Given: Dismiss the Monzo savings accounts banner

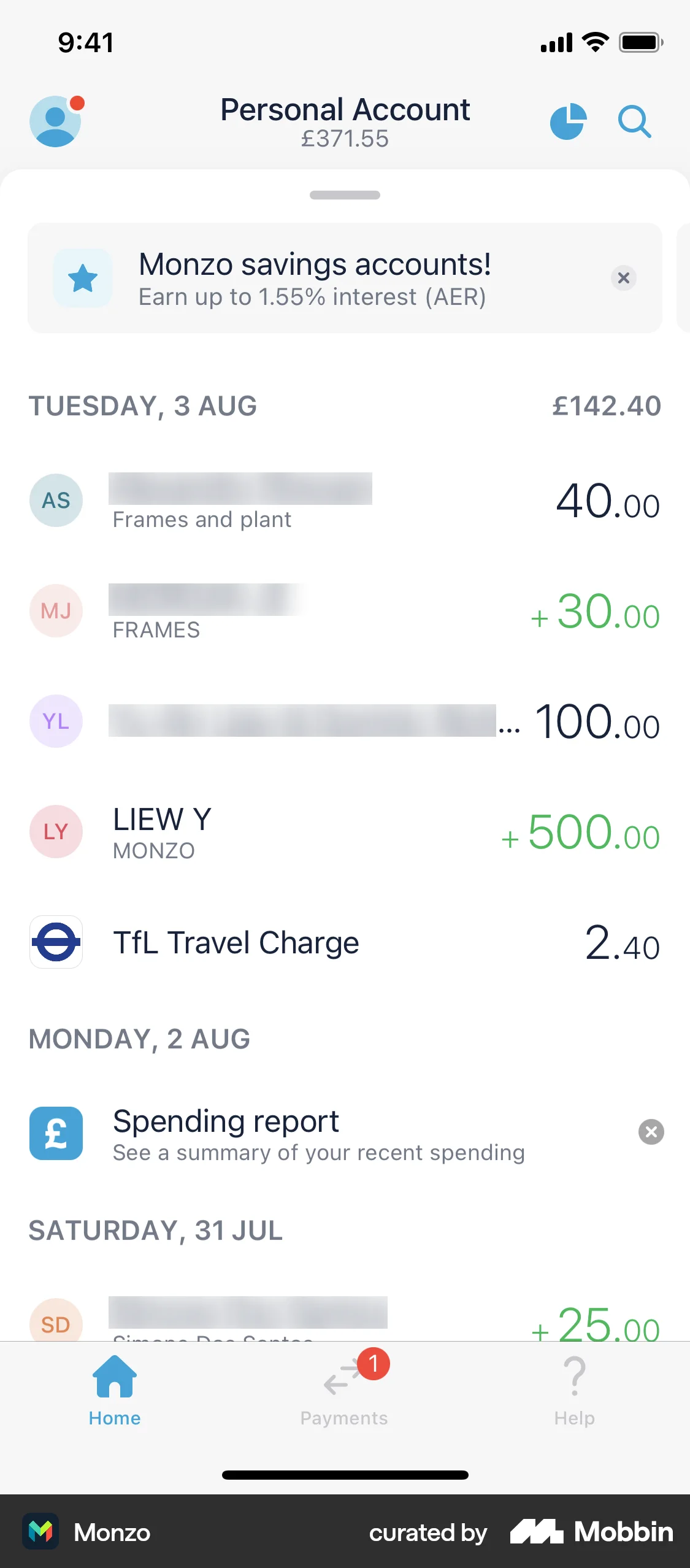Looking at the screenshot, I should 623,277.
